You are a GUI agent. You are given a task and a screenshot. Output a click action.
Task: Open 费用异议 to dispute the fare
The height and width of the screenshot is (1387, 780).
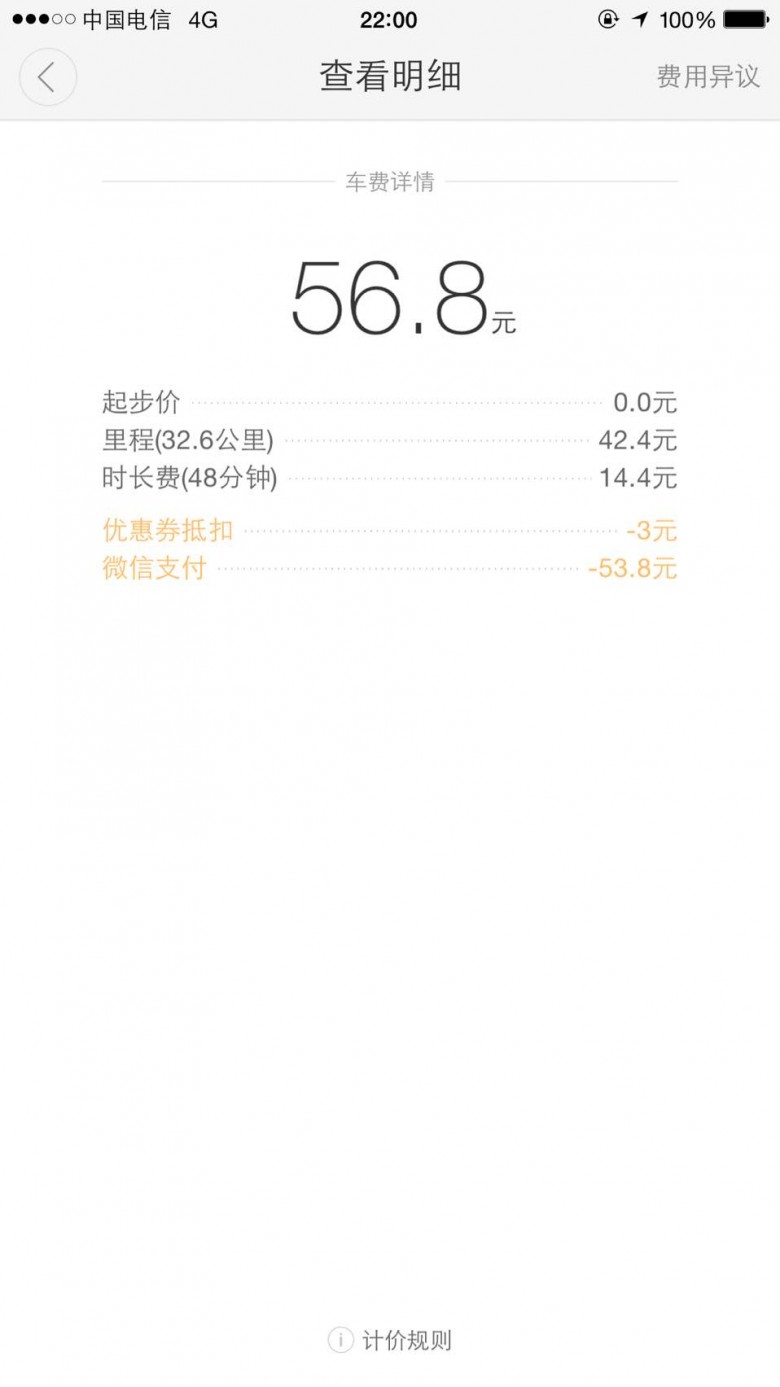[707, 77]
